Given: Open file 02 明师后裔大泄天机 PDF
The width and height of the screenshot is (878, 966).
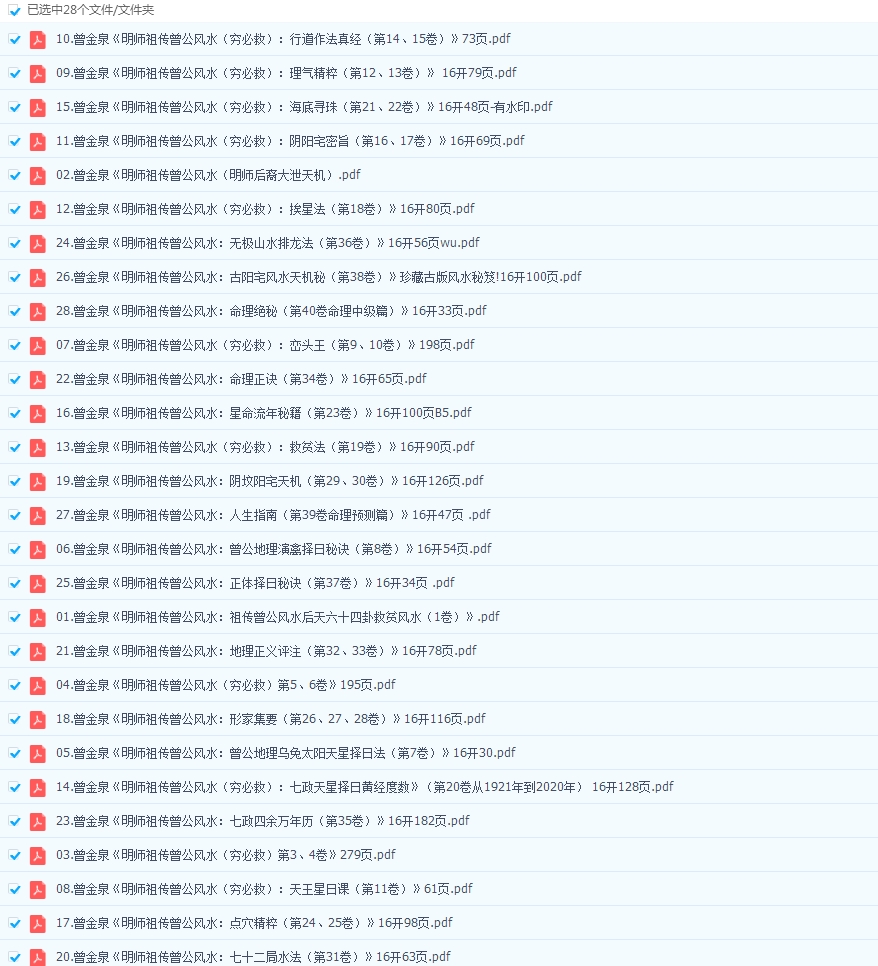Looking at the screenshot, I should pyautogui.click(x=208, y=175).
